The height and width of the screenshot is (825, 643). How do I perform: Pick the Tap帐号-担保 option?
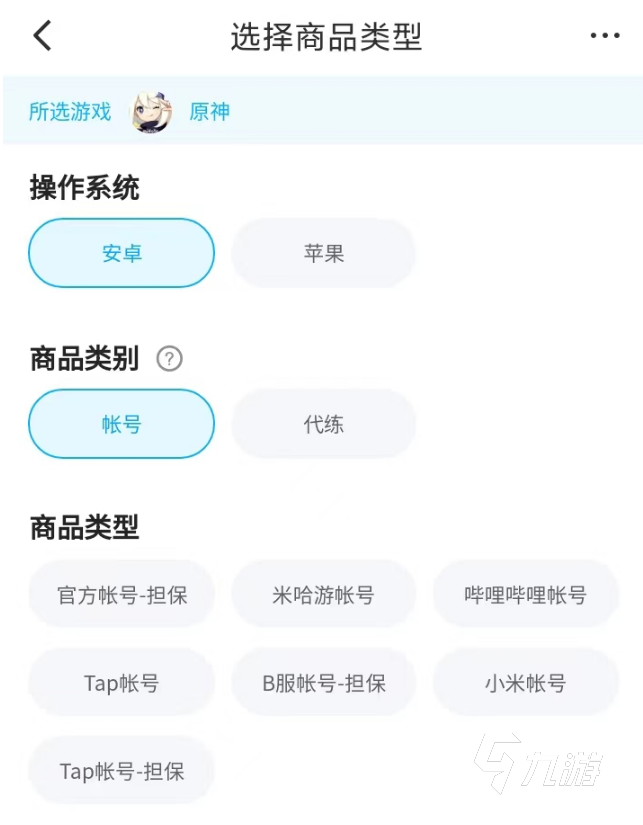tap(122, 771)
